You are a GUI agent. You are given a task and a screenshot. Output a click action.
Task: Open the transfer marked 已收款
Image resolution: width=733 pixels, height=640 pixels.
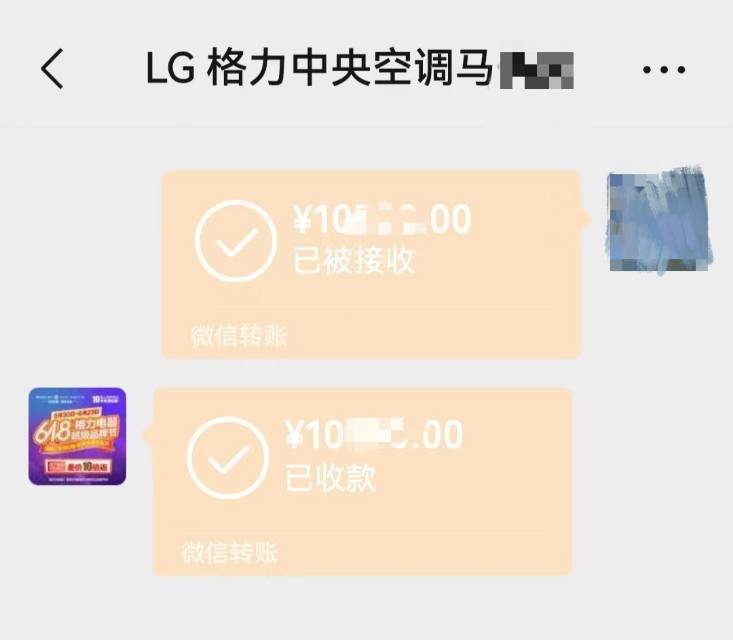pyautogui.click(x=361, y=481)
